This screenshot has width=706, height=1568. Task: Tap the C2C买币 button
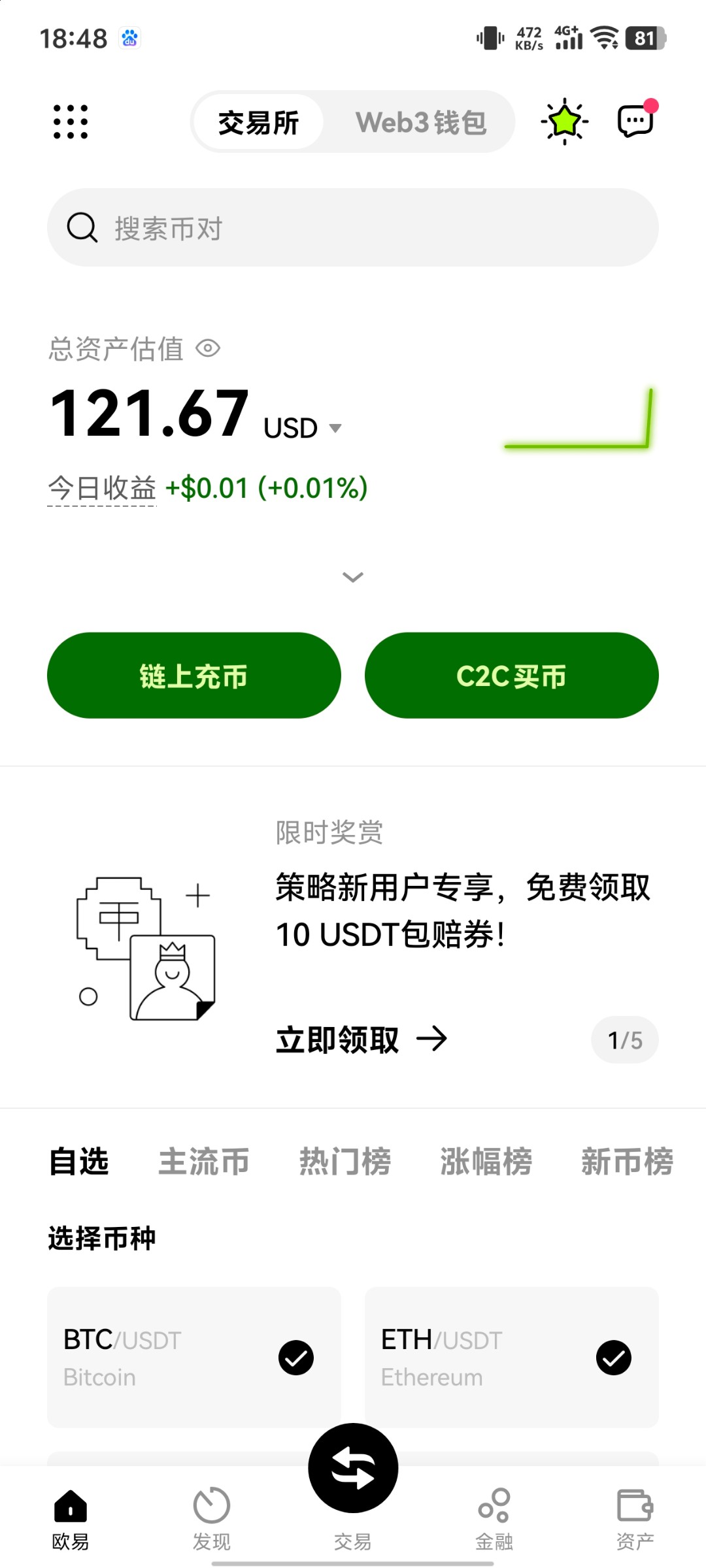tap(511, 676)
